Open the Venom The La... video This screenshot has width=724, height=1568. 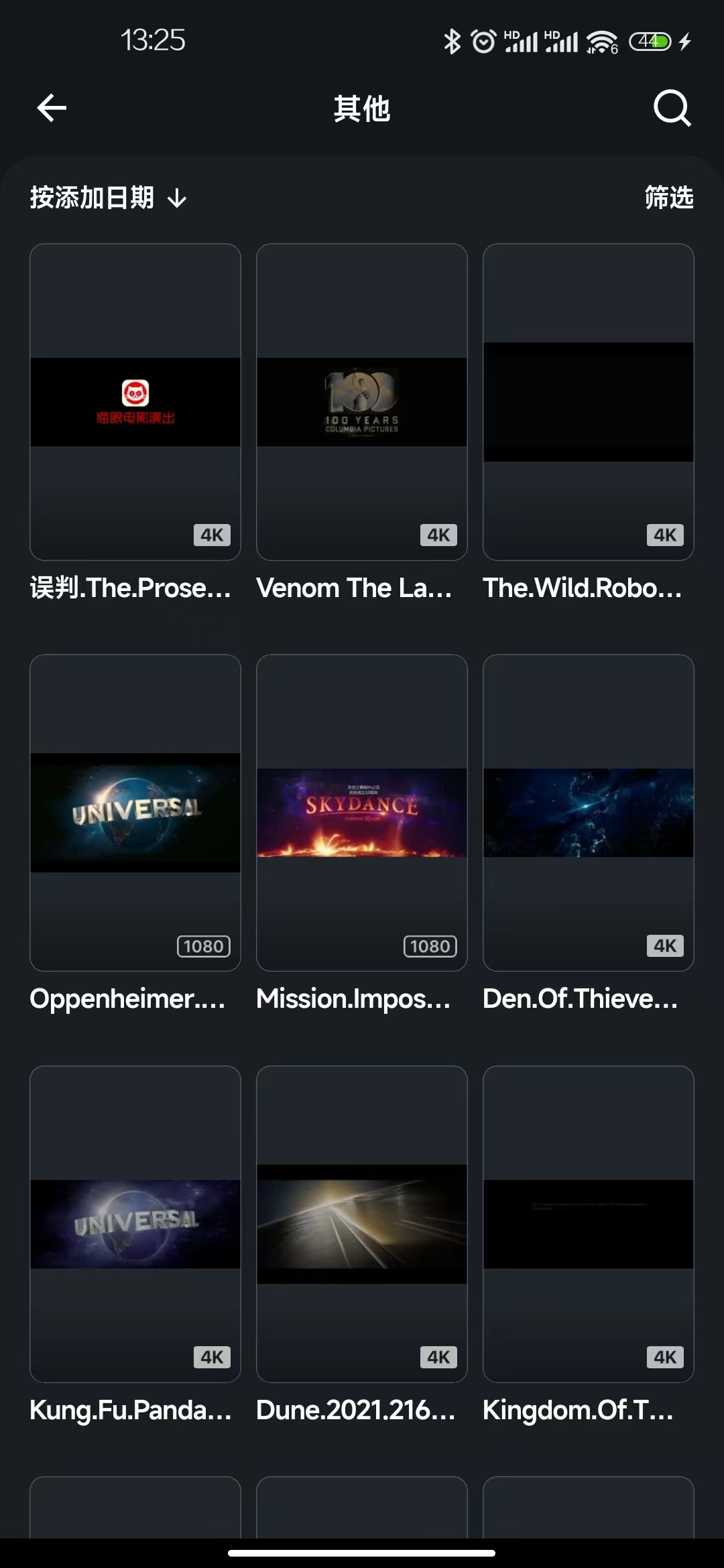tap(362, 402)
